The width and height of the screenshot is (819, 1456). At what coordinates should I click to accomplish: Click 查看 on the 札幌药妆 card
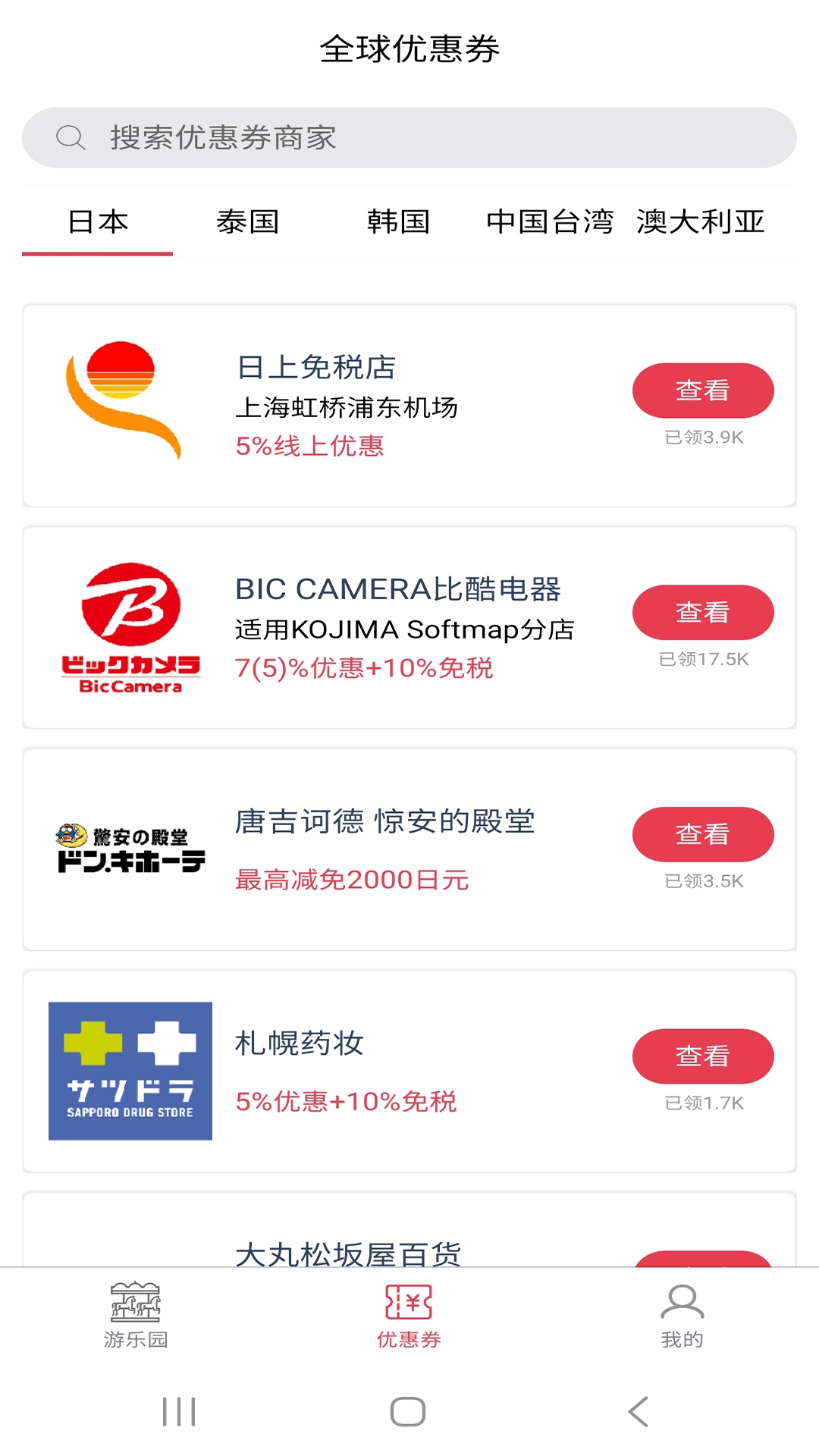point(703,1055)
